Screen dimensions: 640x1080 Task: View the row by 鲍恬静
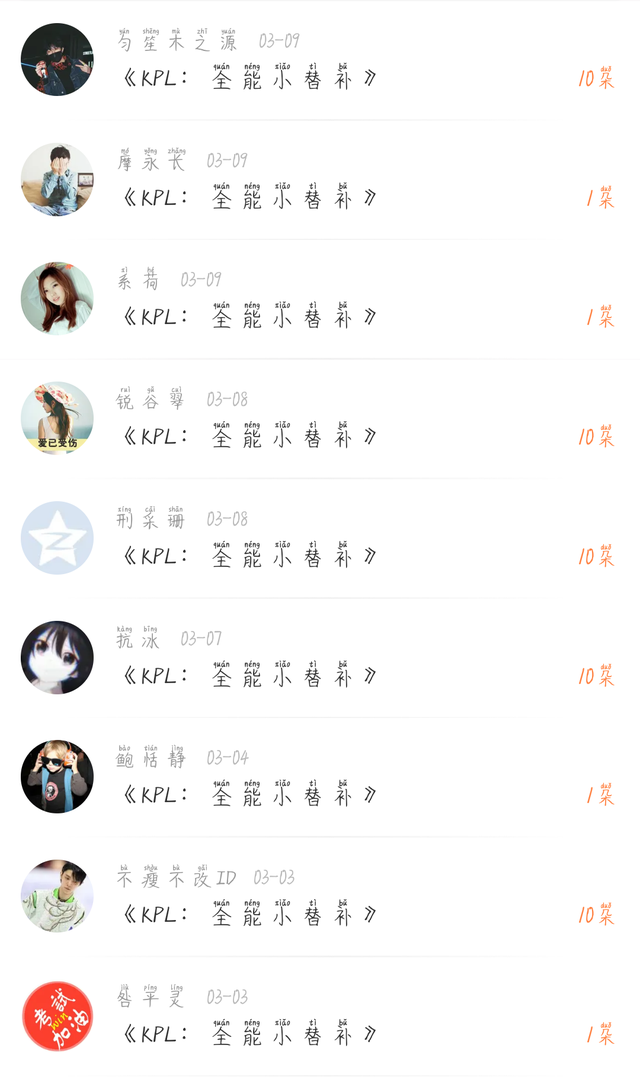[320, 777]
